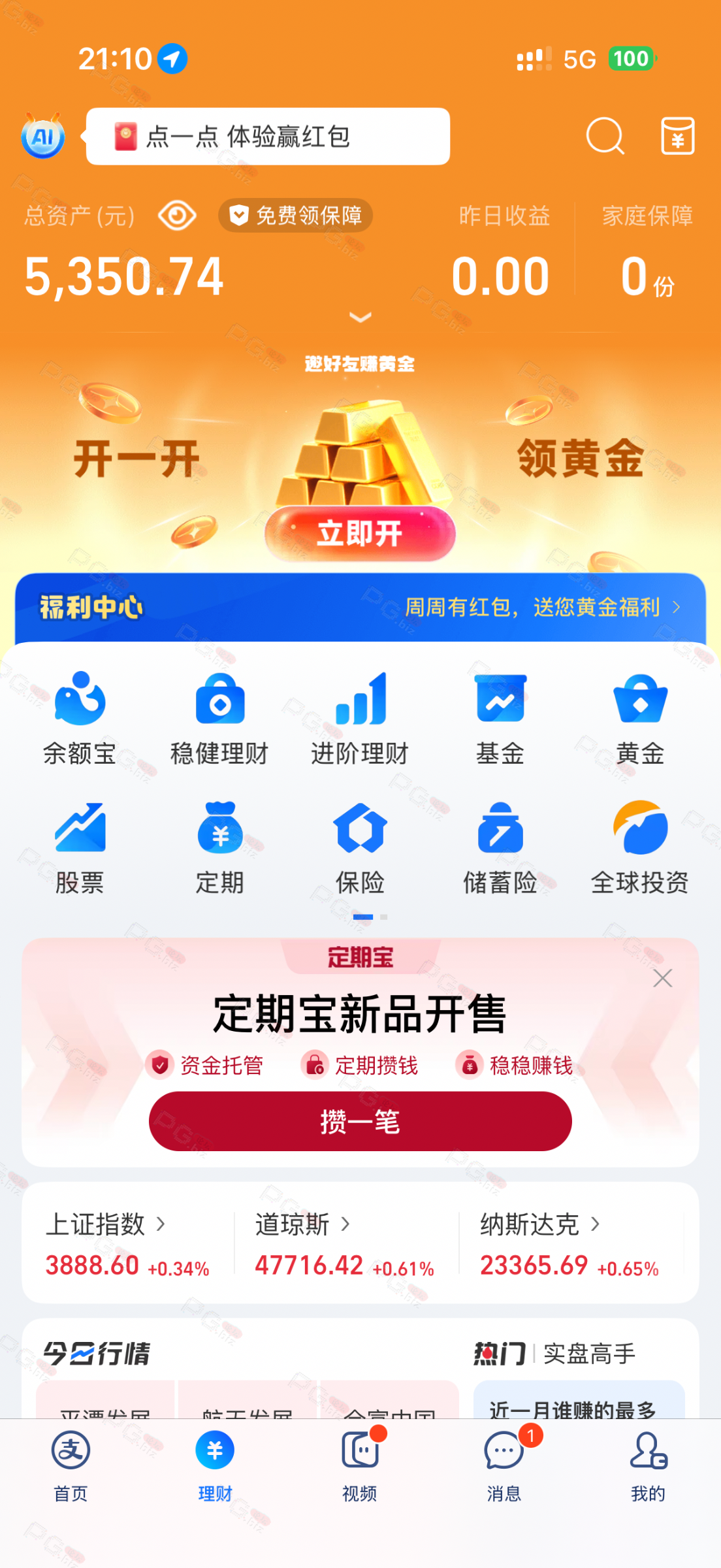Open the bill icon at top right
The height and width of the screenshot is (1568, 721).
click(677, 136)
